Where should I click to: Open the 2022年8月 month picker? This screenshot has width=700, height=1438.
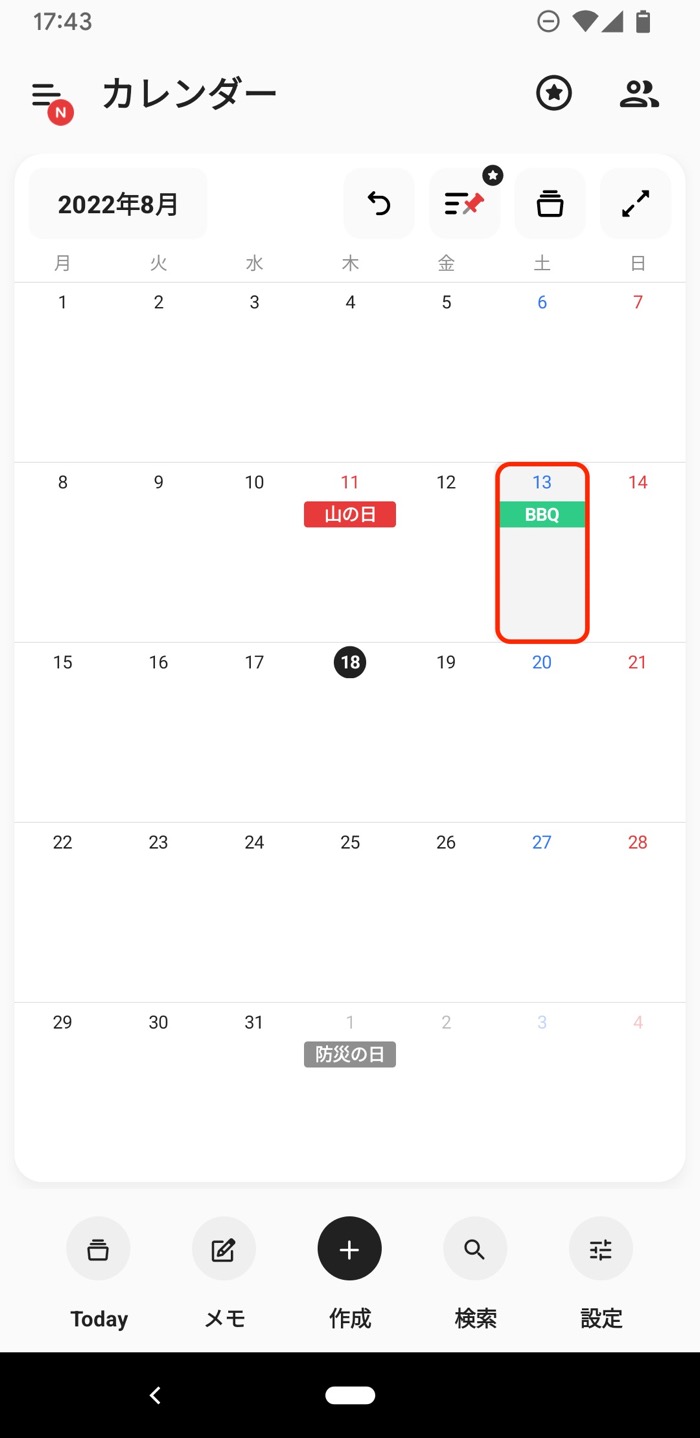pyautogui.click(x=118, y=204)
